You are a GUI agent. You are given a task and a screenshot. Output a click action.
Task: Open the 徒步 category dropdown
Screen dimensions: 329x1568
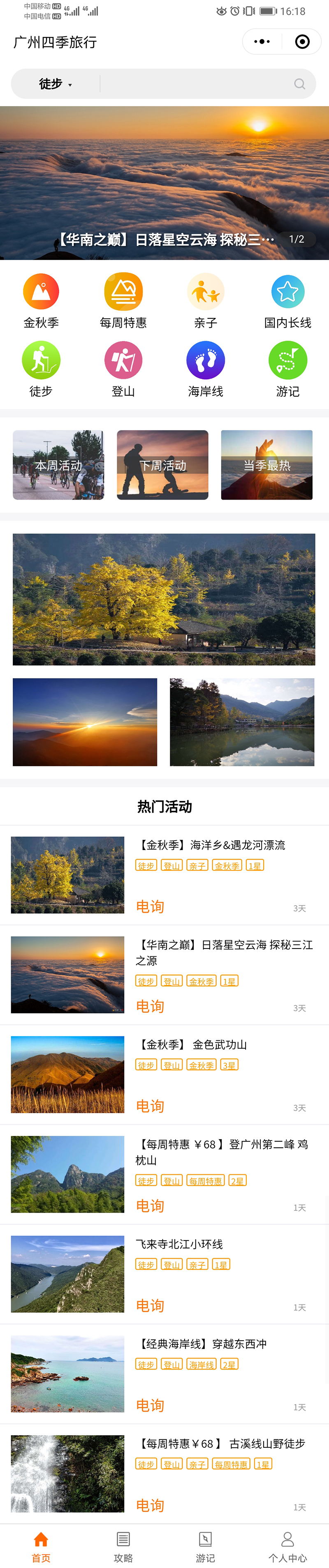pyautogui.click(x=56, y=84)
